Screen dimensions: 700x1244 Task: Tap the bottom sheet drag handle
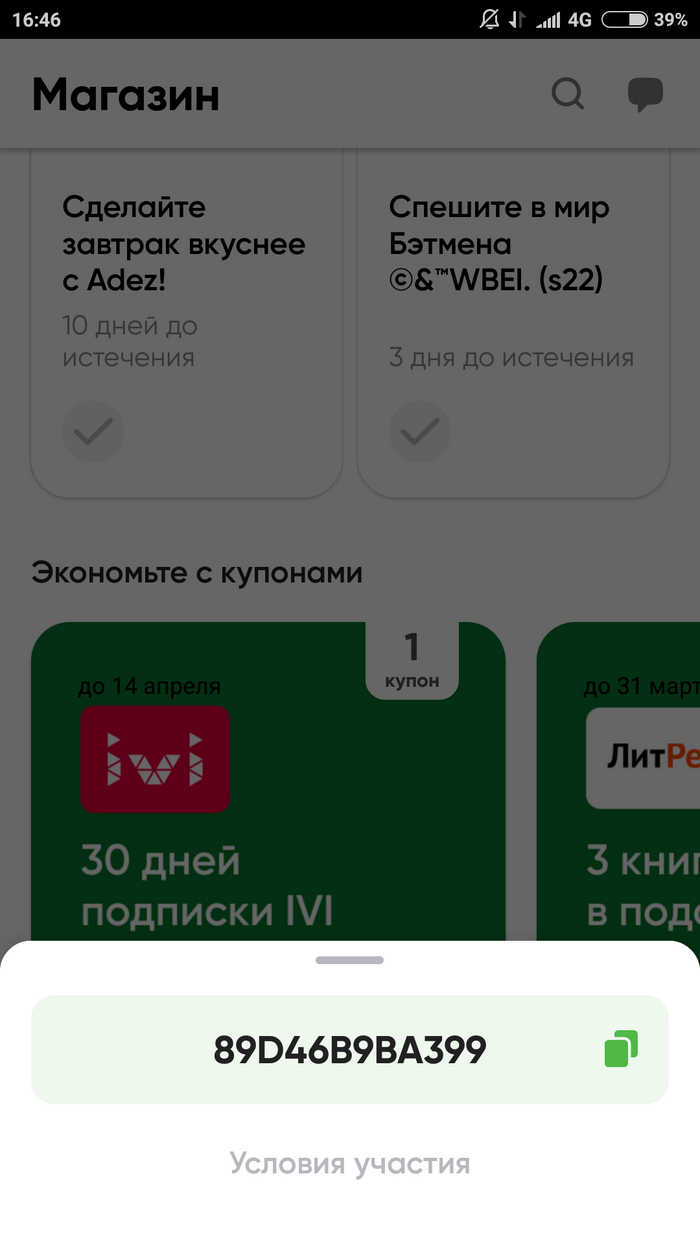coord(349,960)
